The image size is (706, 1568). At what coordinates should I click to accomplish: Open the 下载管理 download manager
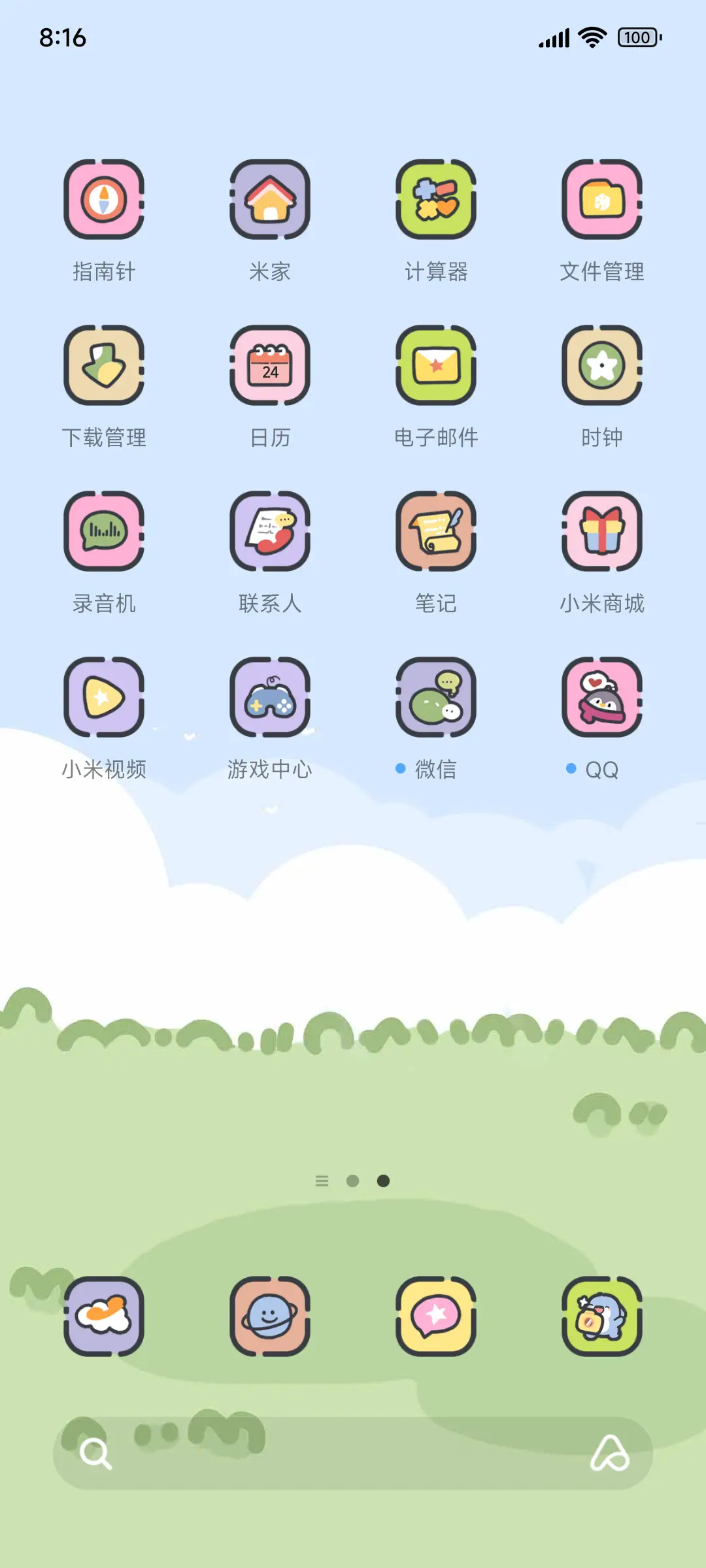pos(105,366)
